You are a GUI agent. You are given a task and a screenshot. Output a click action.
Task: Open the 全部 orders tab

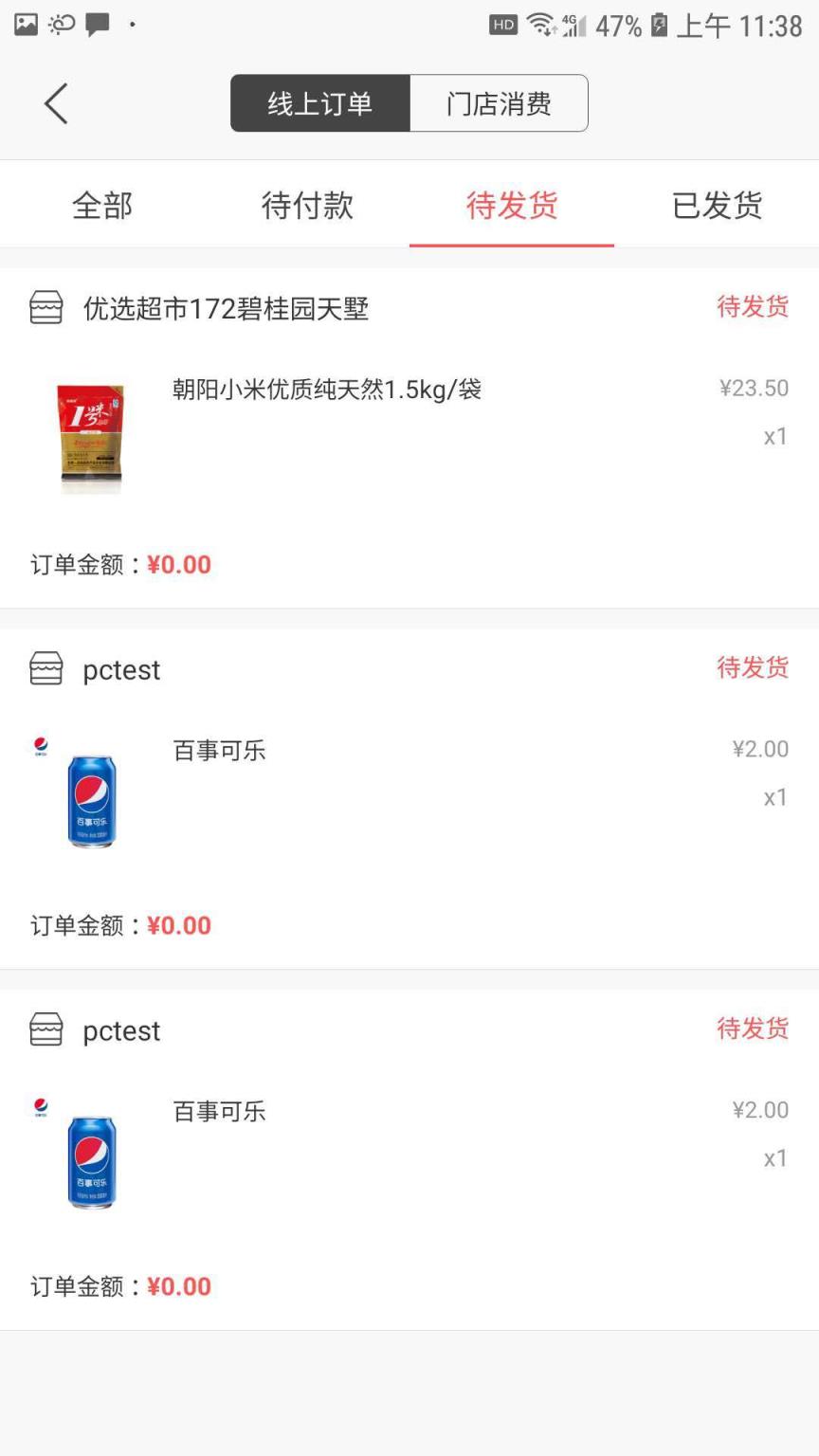point(101,205)
